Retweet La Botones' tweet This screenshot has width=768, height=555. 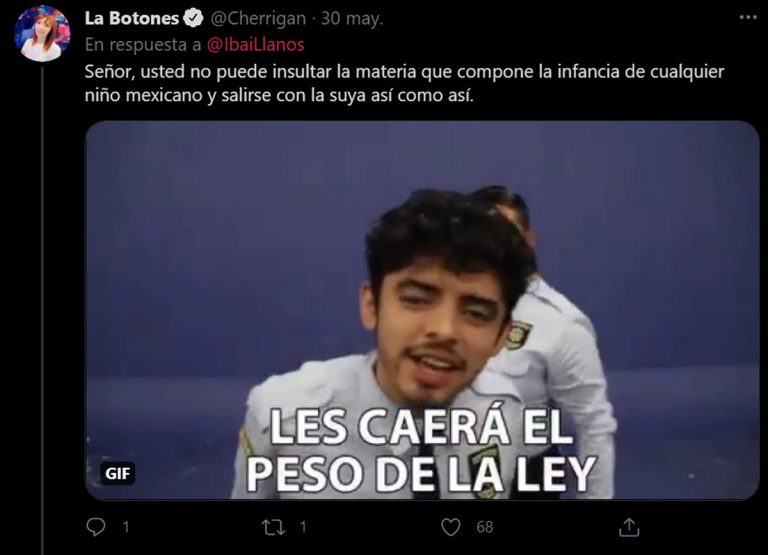tap(273, 526)
